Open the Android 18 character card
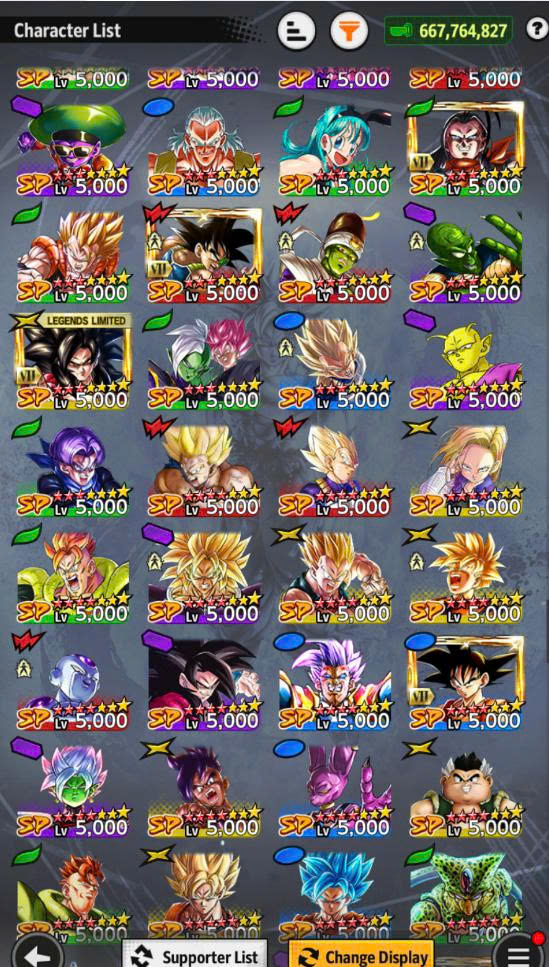This screenshot has height=967, width=549. (x=466, y=469)
